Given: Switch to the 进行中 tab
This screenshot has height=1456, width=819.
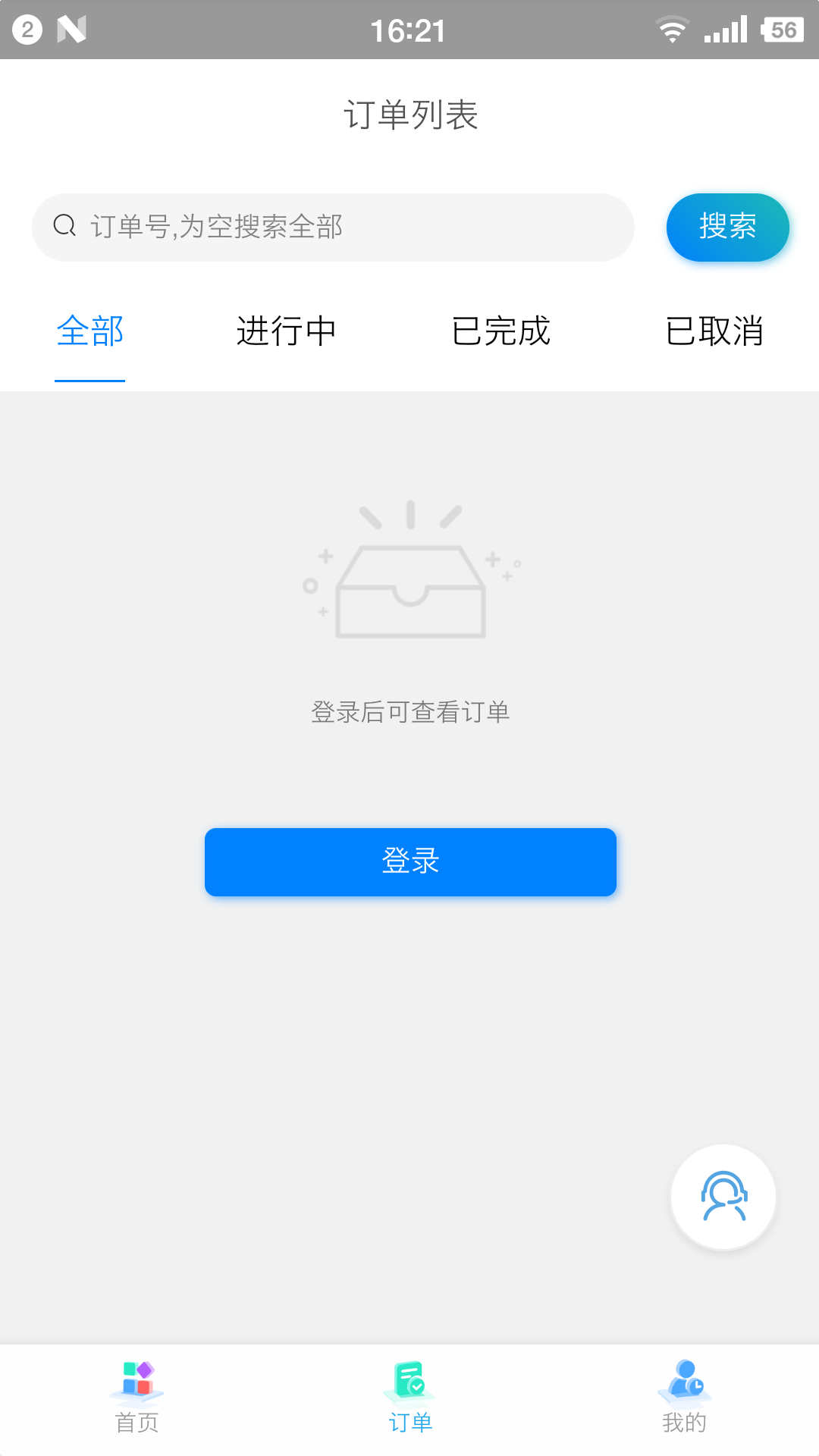Looking at the screenshot, I should (287, 331).
